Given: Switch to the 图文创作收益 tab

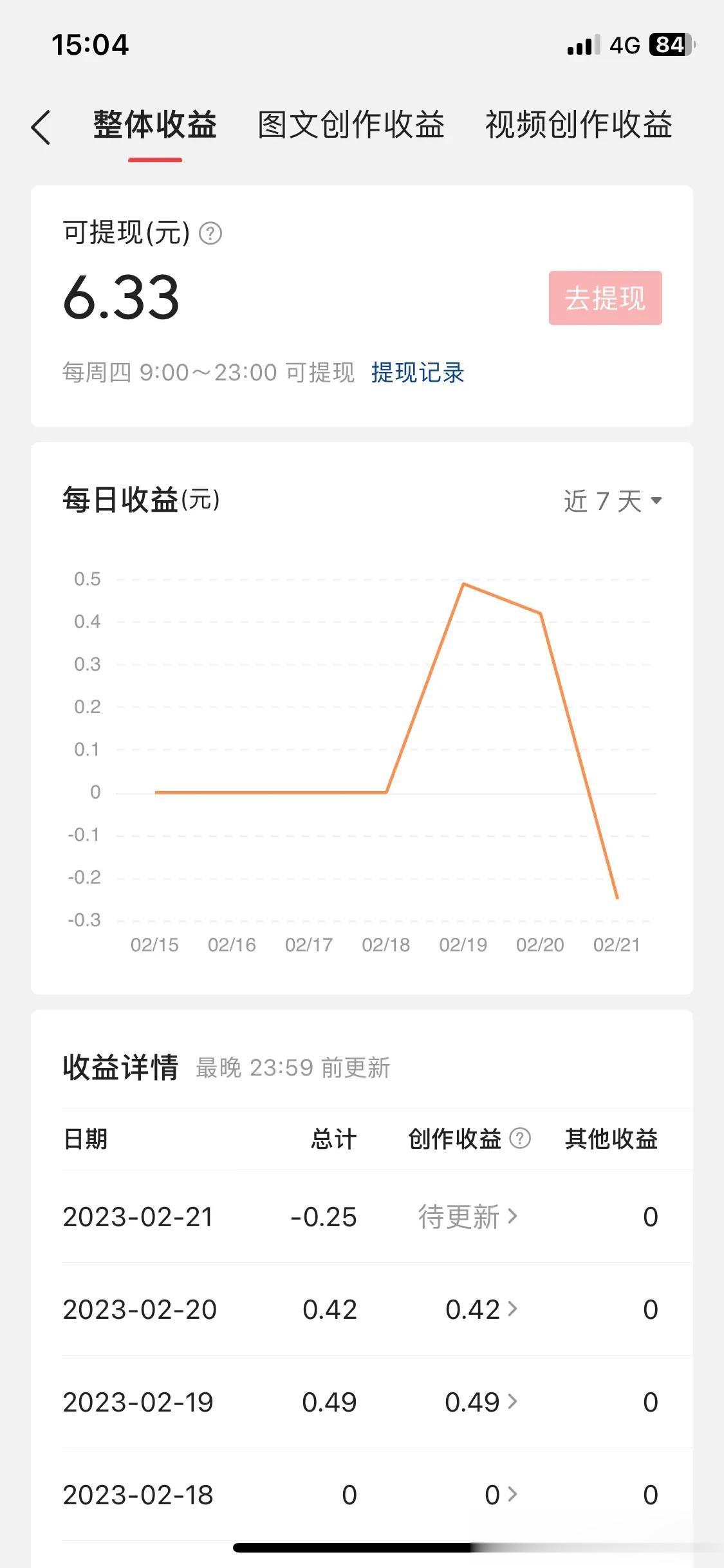Looking at the screenshot, I should [x=351, y=125].
